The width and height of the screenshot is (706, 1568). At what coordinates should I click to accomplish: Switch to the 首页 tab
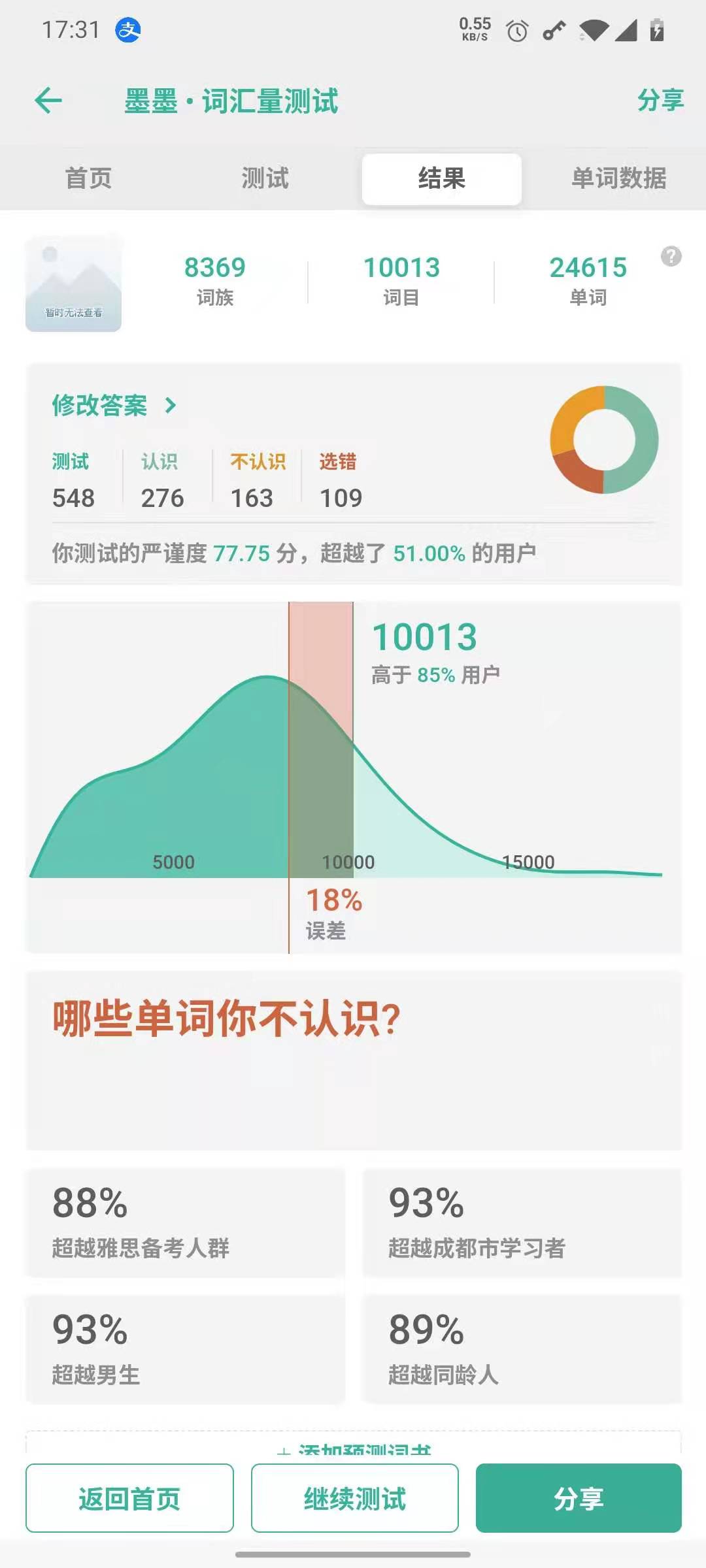coord(88,178)
